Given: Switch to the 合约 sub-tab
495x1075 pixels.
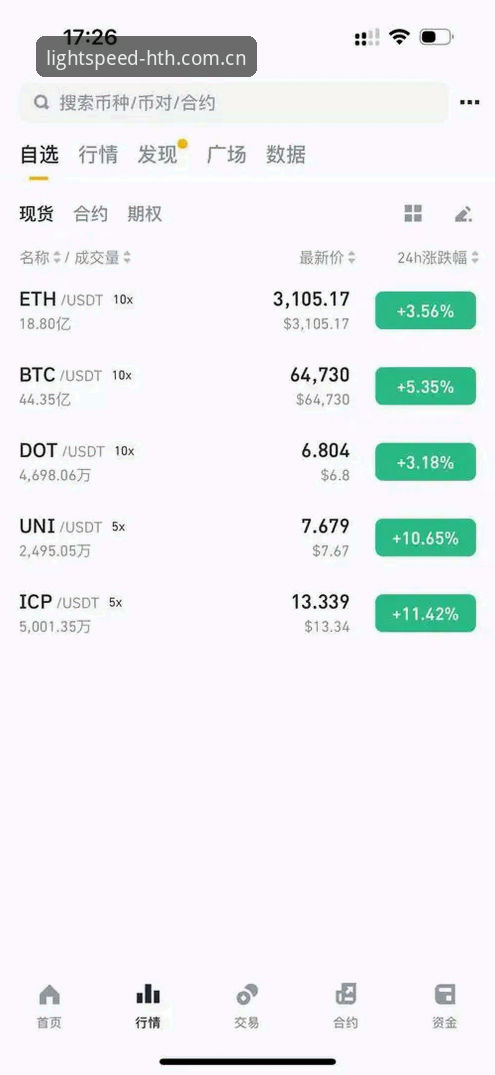Looking at the screenshot, I should coord(90,214).
